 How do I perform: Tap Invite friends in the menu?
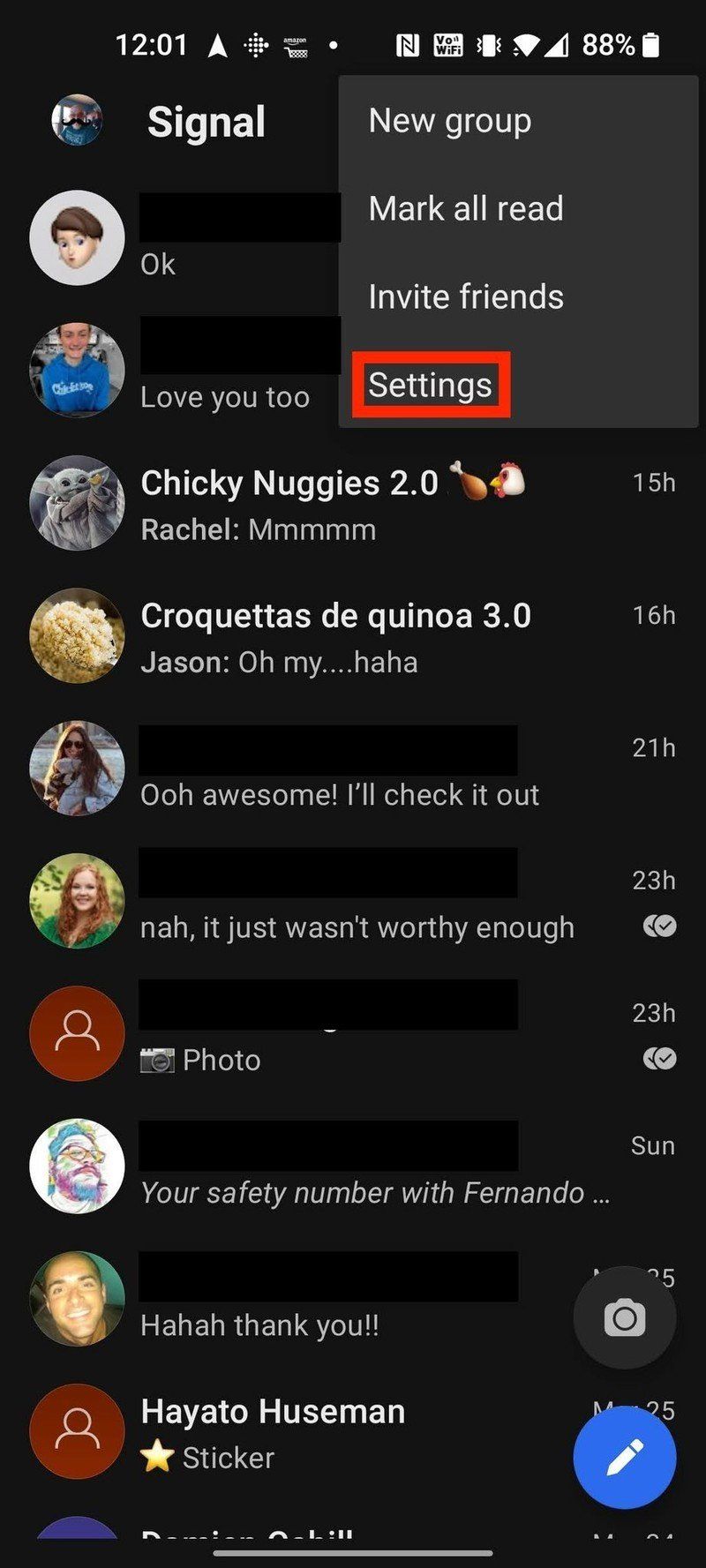pos(466,297)
